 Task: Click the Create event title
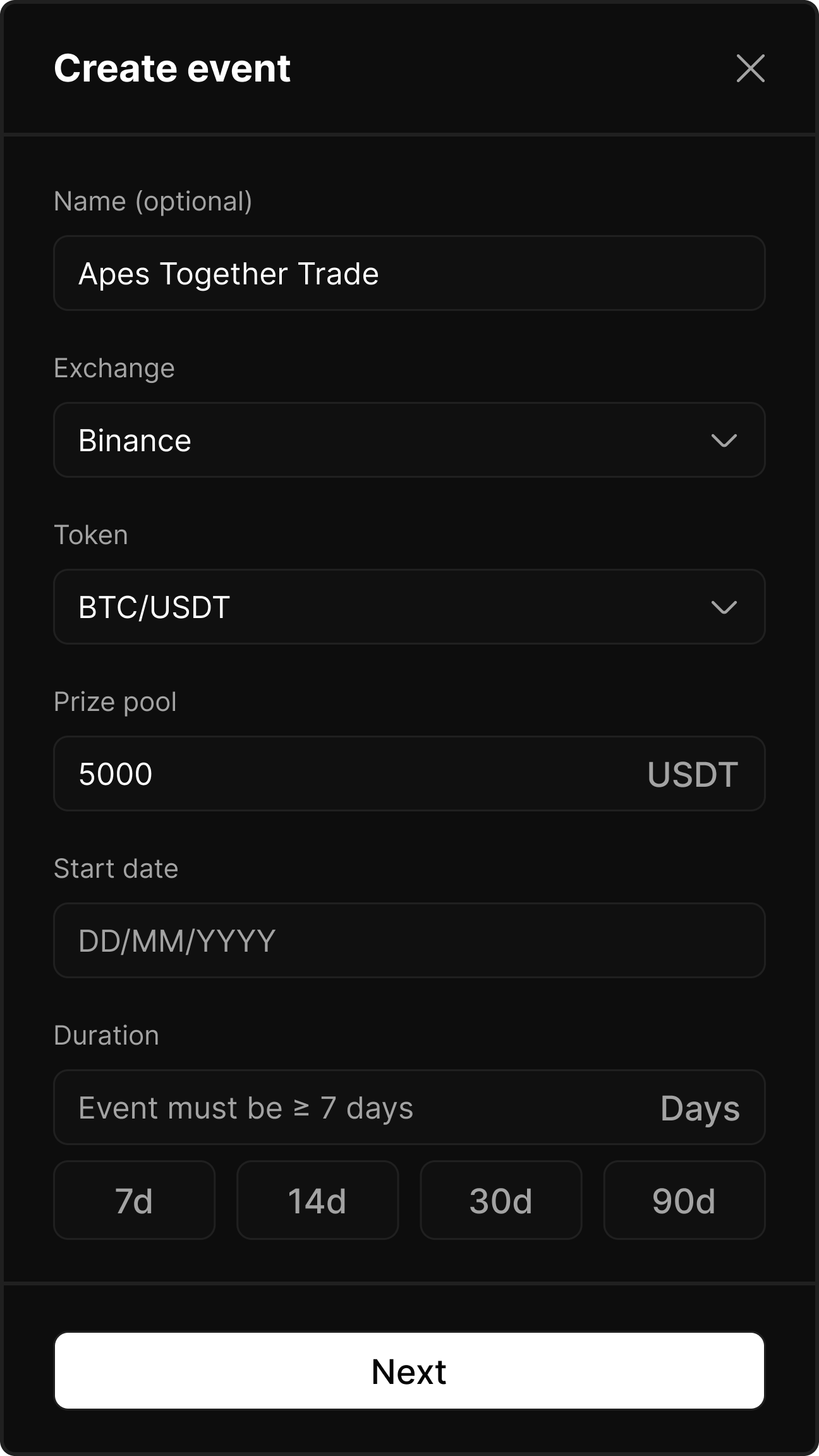(173, 68)
